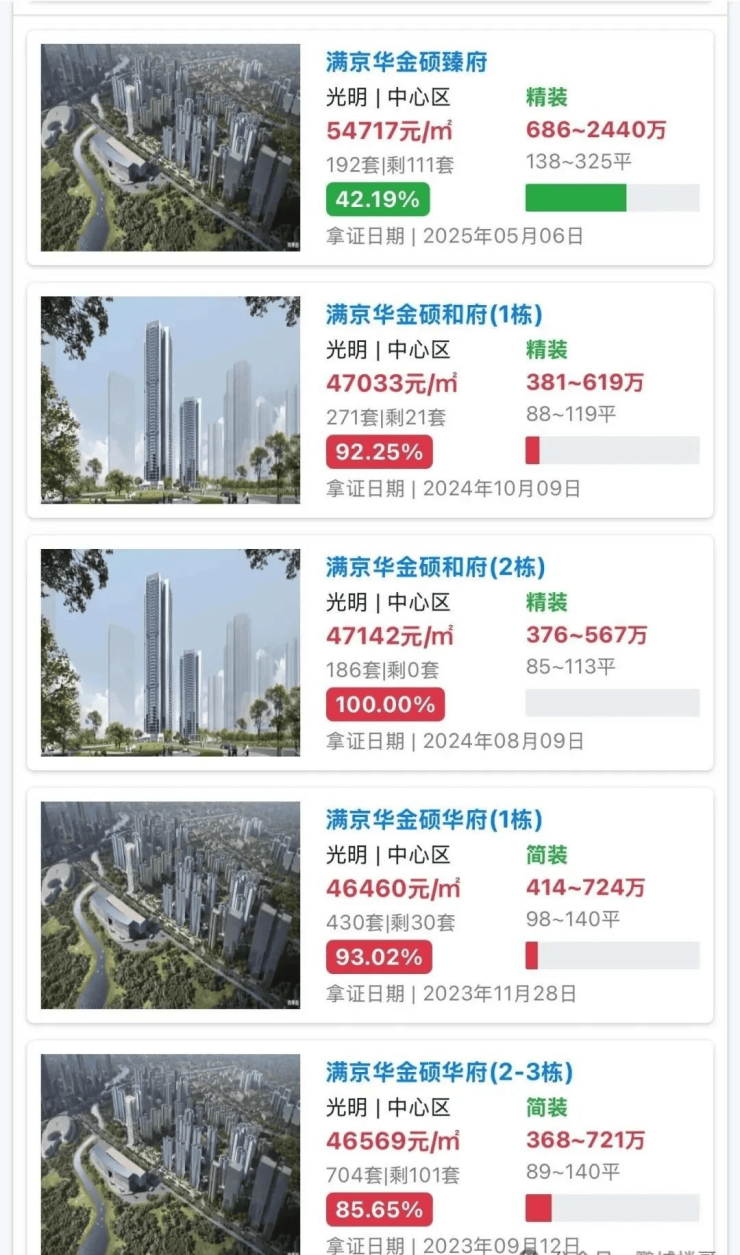Image resolution: width=740 pixels, height=1255 pixels.
Task: Open the 满京华金硕臻府 property card
Action: 406,62
